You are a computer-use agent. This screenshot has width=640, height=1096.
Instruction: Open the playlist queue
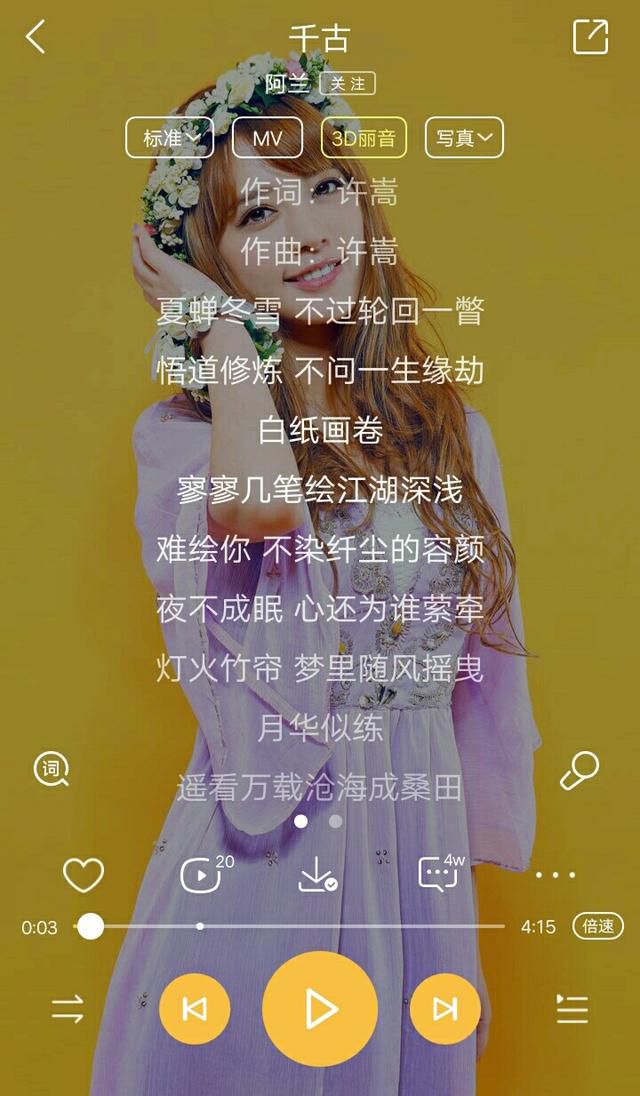[572, 1009]
